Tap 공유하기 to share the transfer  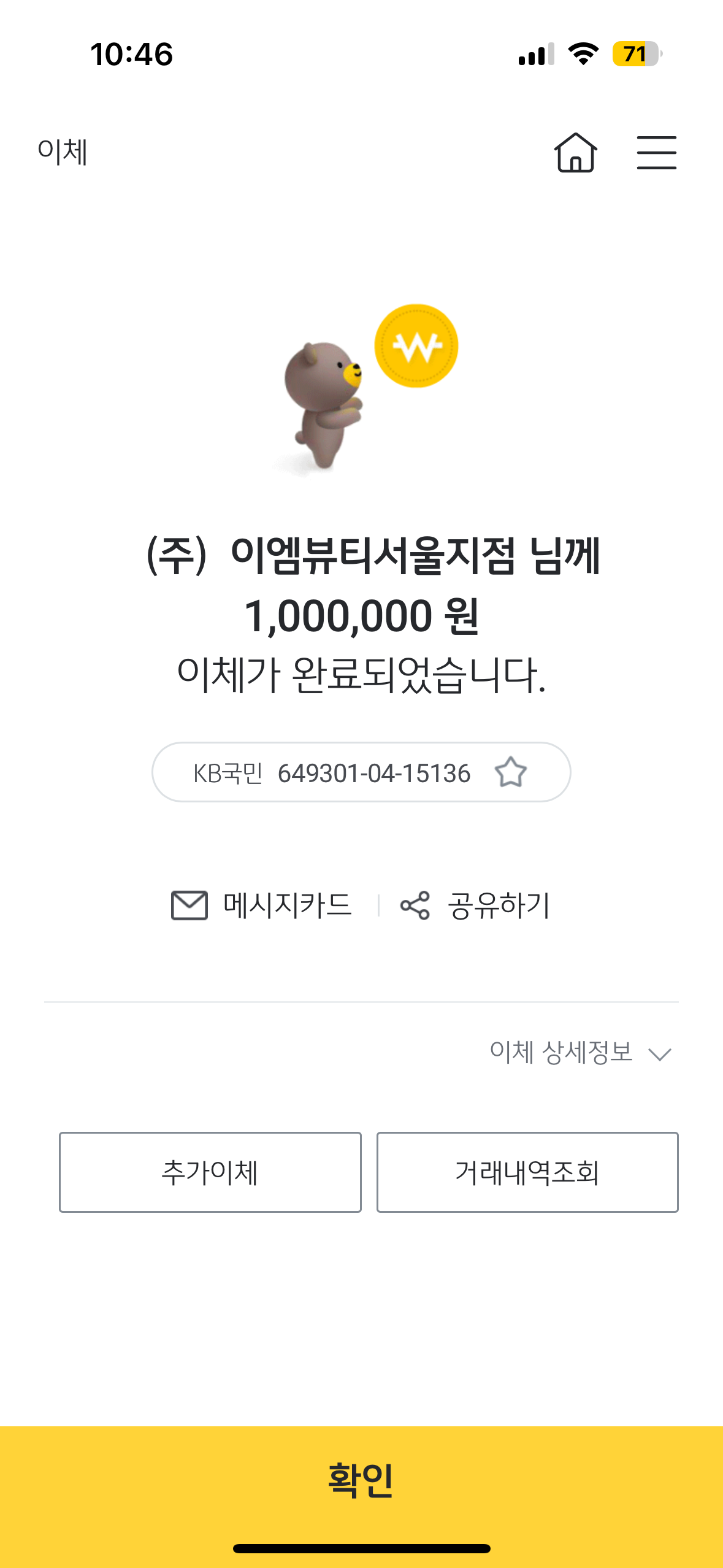475,905
